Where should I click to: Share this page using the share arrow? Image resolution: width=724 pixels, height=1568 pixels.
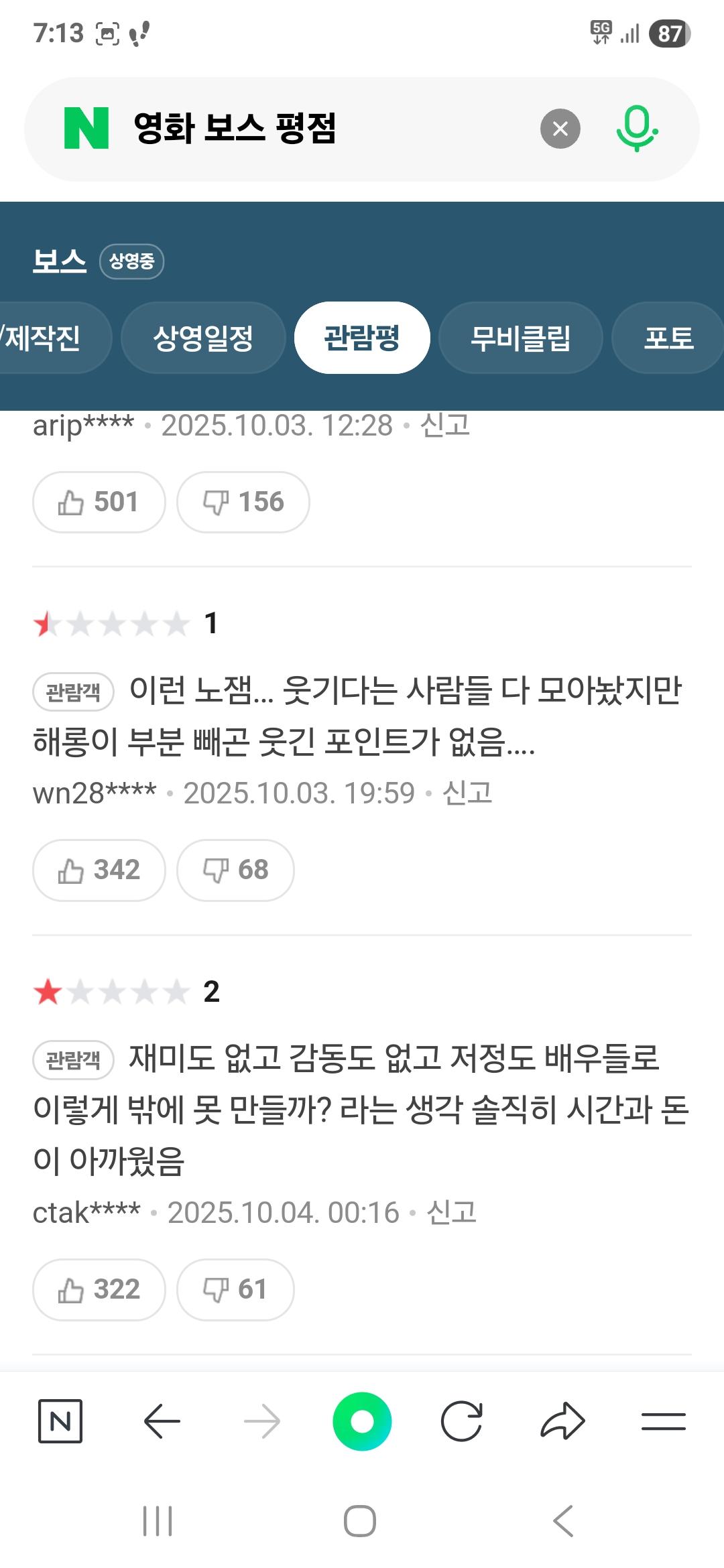click(x=562, y=1421)
